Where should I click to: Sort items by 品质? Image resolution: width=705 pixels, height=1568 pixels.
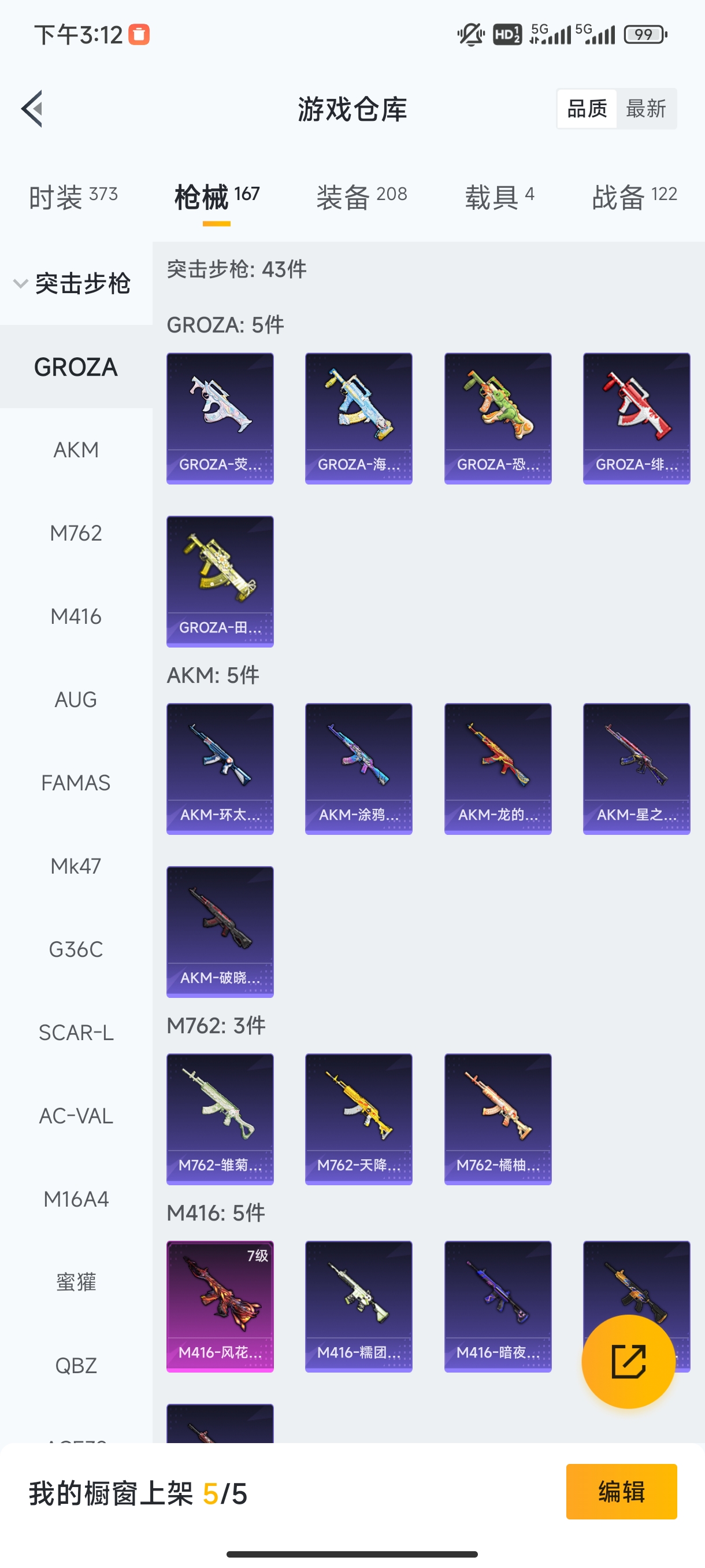click(x=587, y=109)
